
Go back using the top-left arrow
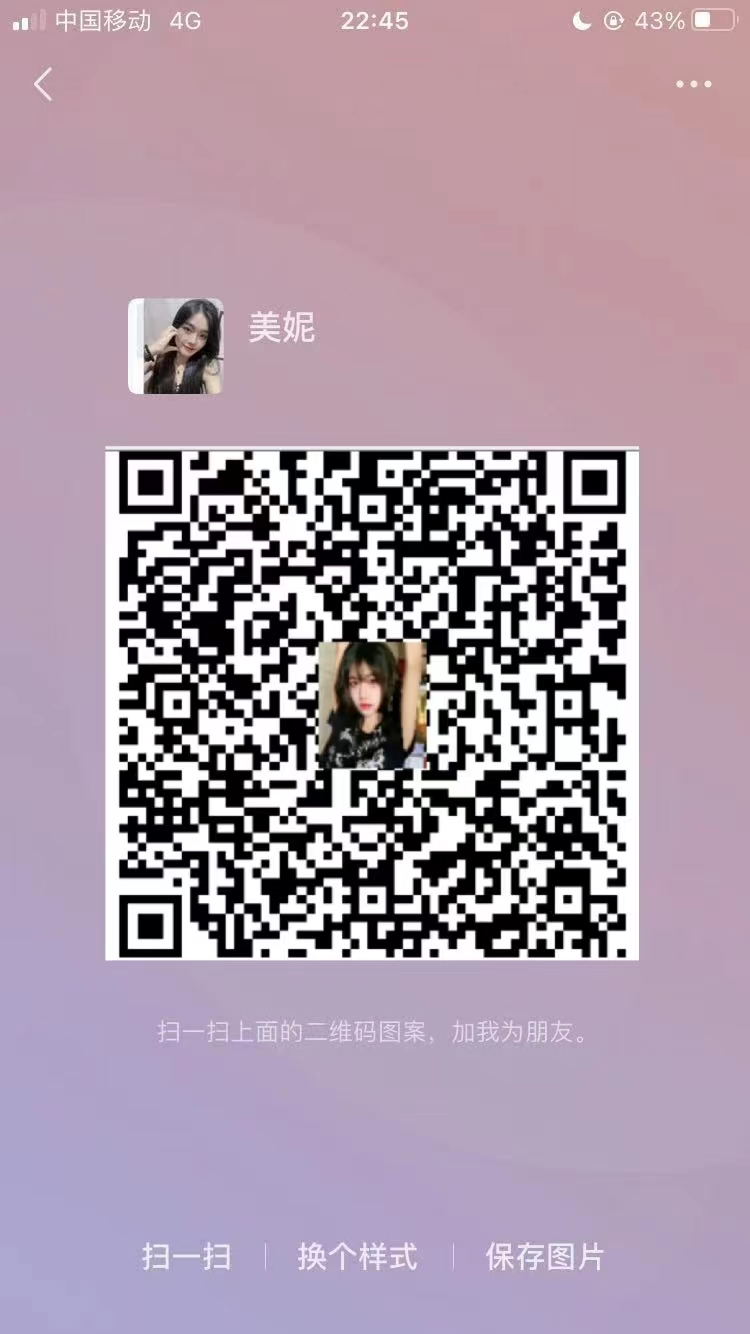pos(43,85)
